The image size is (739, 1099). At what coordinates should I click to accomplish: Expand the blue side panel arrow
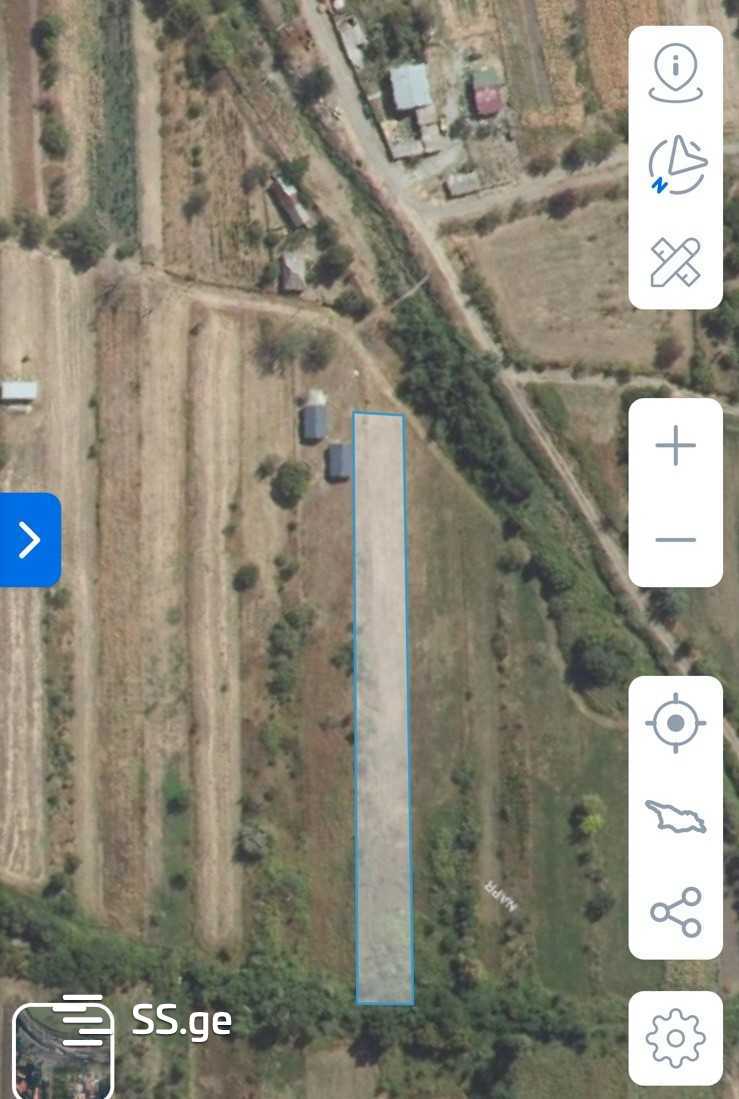pyautogui.click(x=30, y=540)
